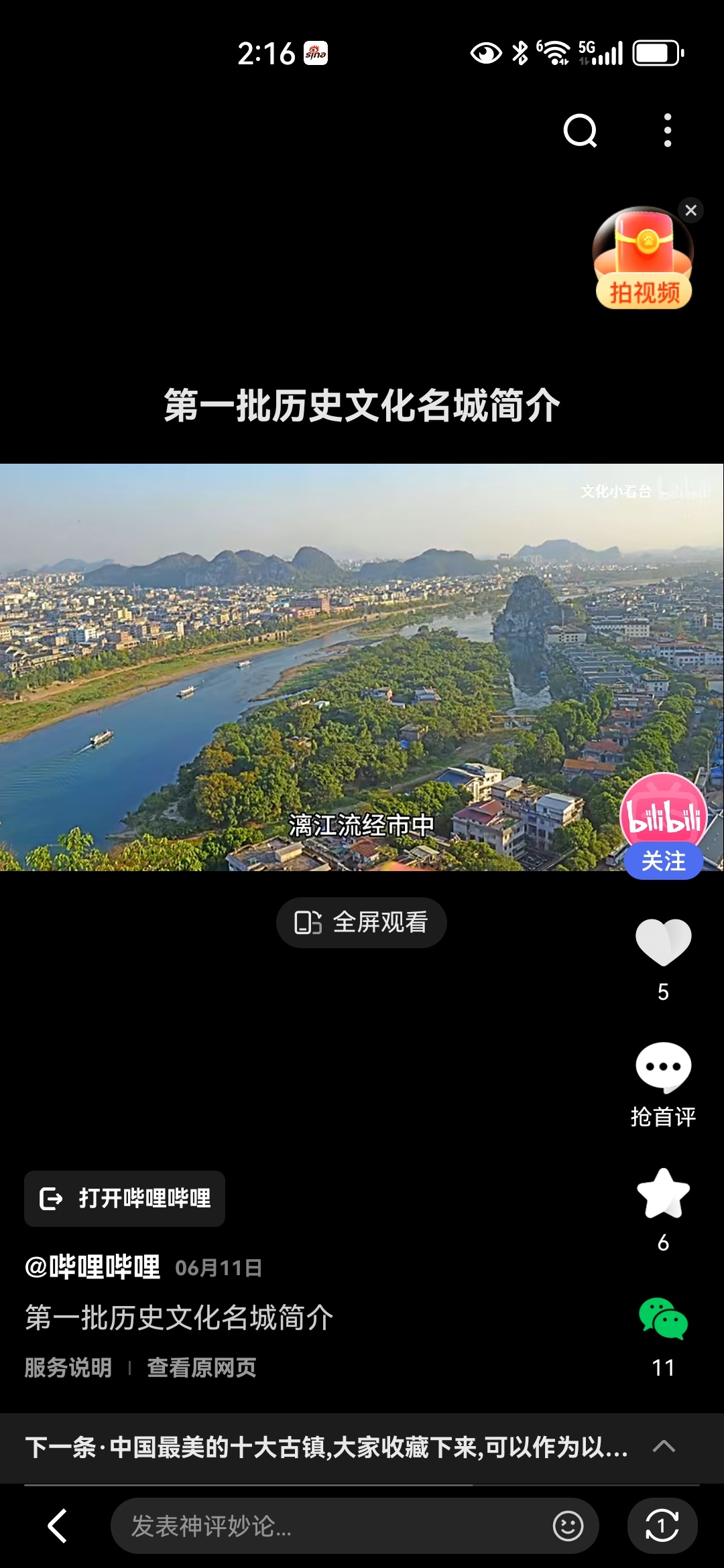The width and height of the screenshot is (724, 1568).
Task: Dismiss the 拍视频 red envelope floating icon
Action: [x=690, y=210]
